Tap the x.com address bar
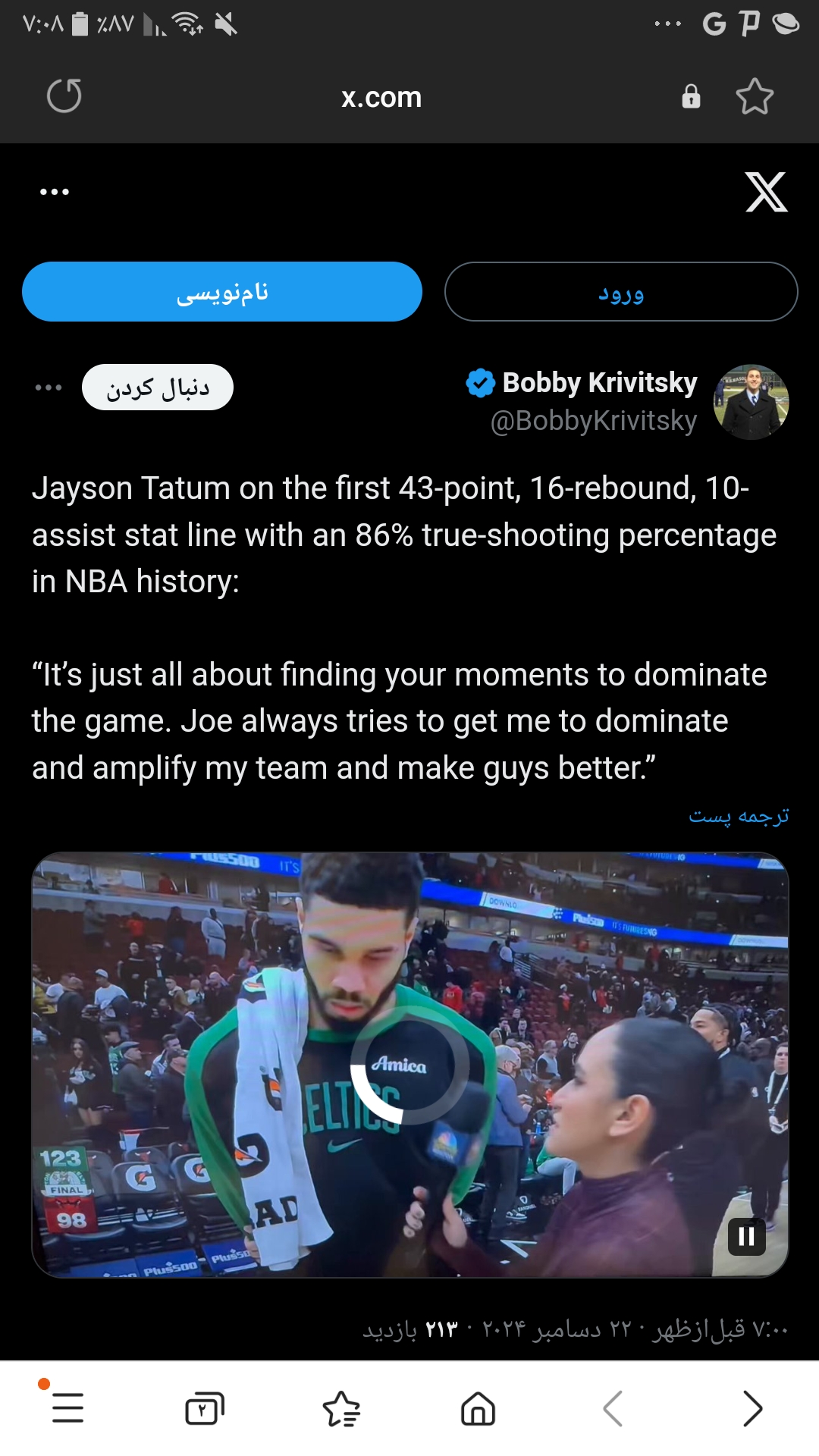Screen dimensions: 819x1456 pos(381,97)
